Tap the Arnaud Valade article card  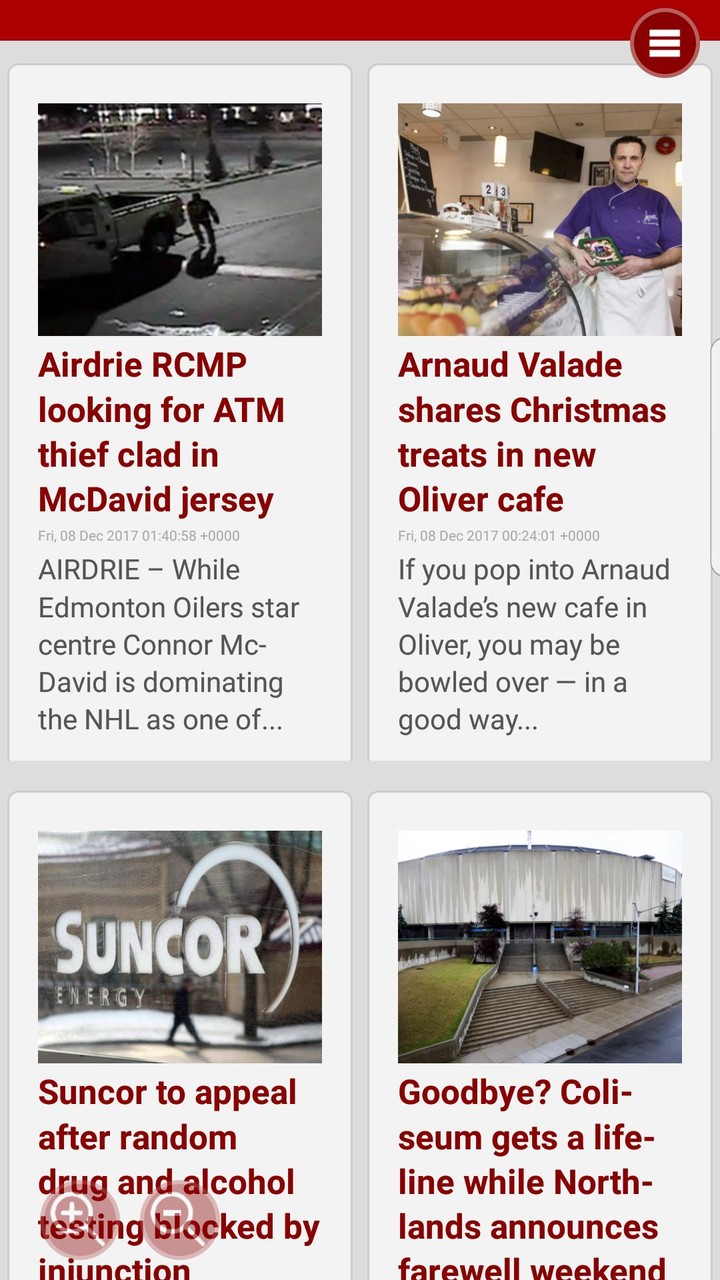pyautogui.click(x=540, y=410)
